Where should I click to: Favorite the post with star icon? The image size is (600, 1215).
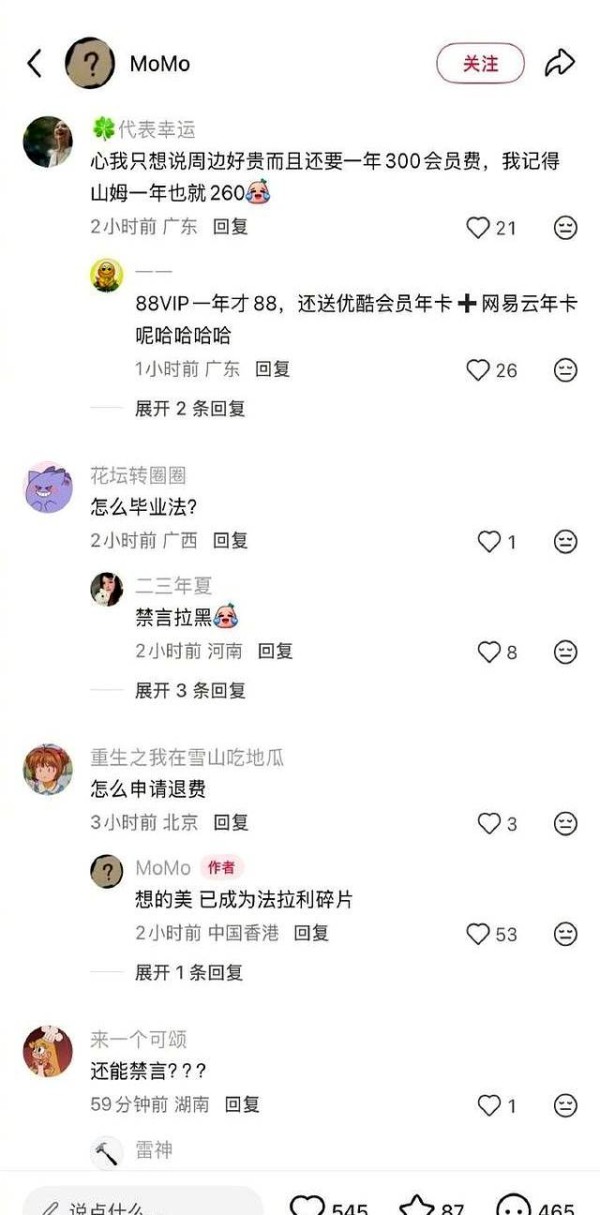[x=416, y=1206]
